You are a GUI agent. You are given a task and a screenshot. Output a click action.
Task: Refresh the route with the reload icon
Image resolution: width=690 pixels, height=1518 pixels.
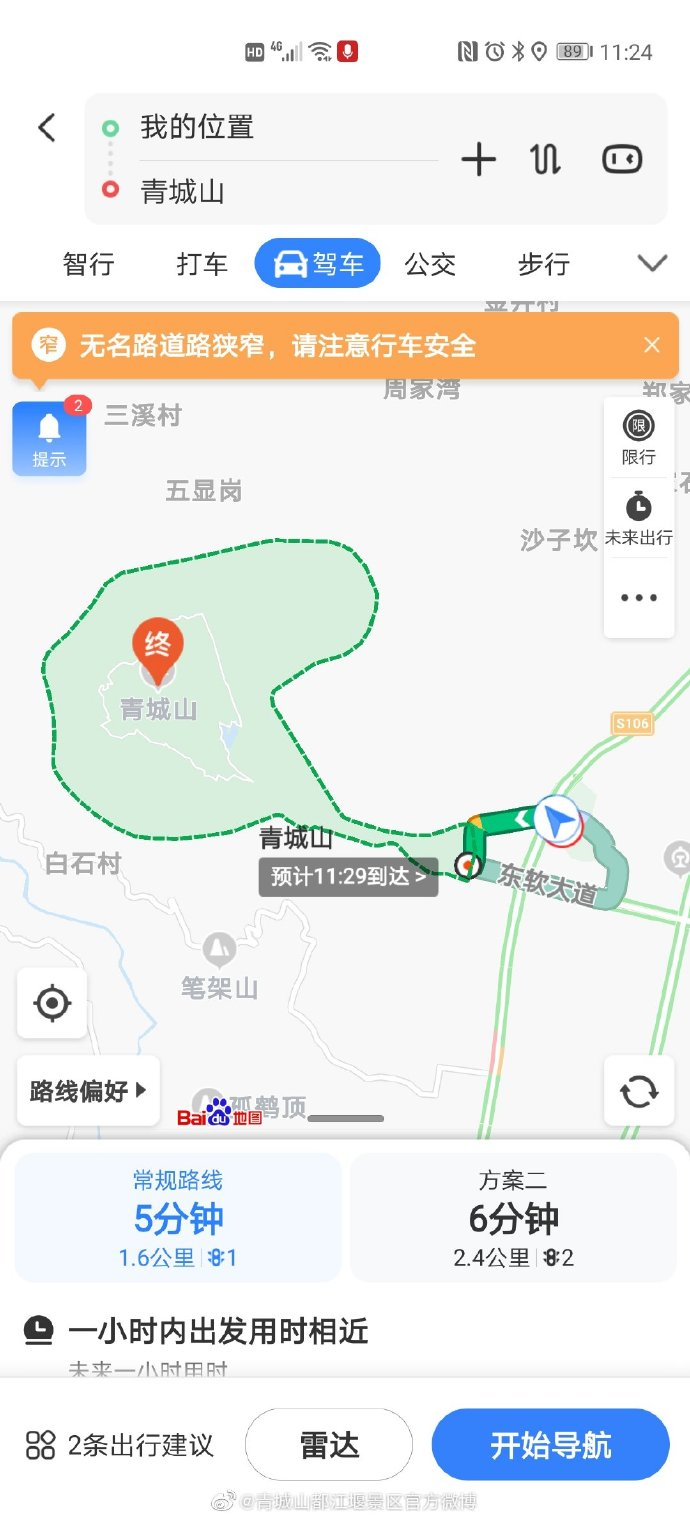639,1091
